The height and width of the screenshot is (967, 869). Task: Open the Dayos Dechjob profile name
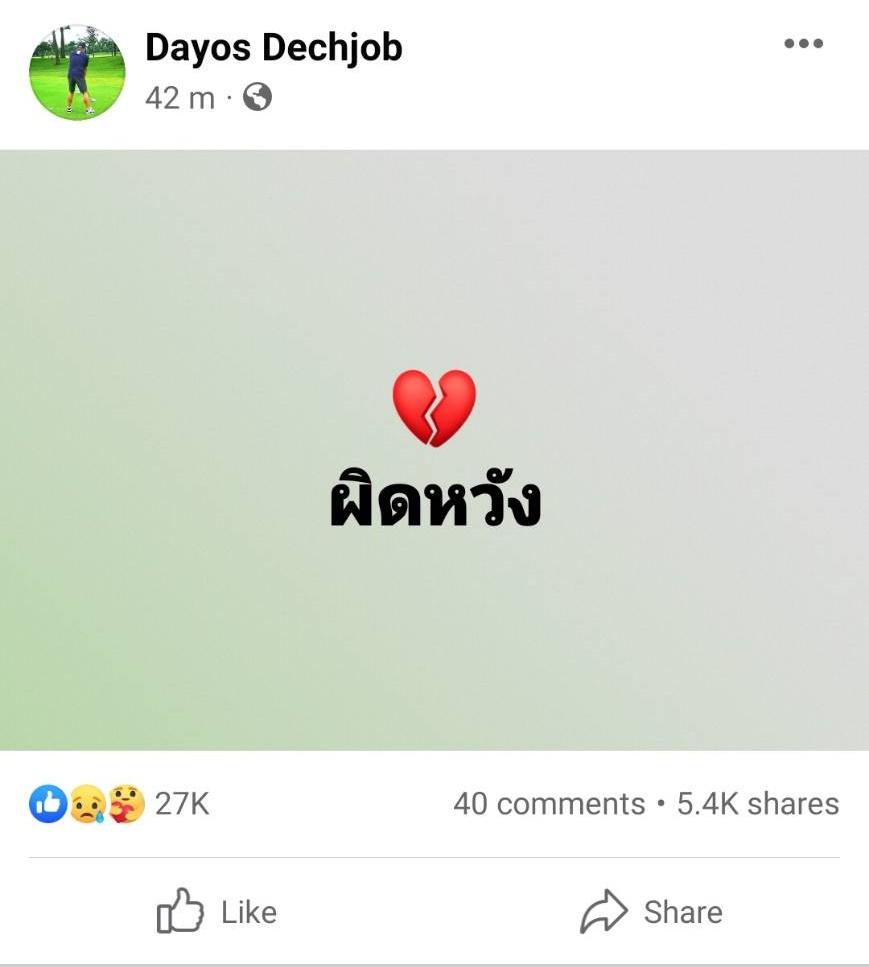[x=273, y=47]
